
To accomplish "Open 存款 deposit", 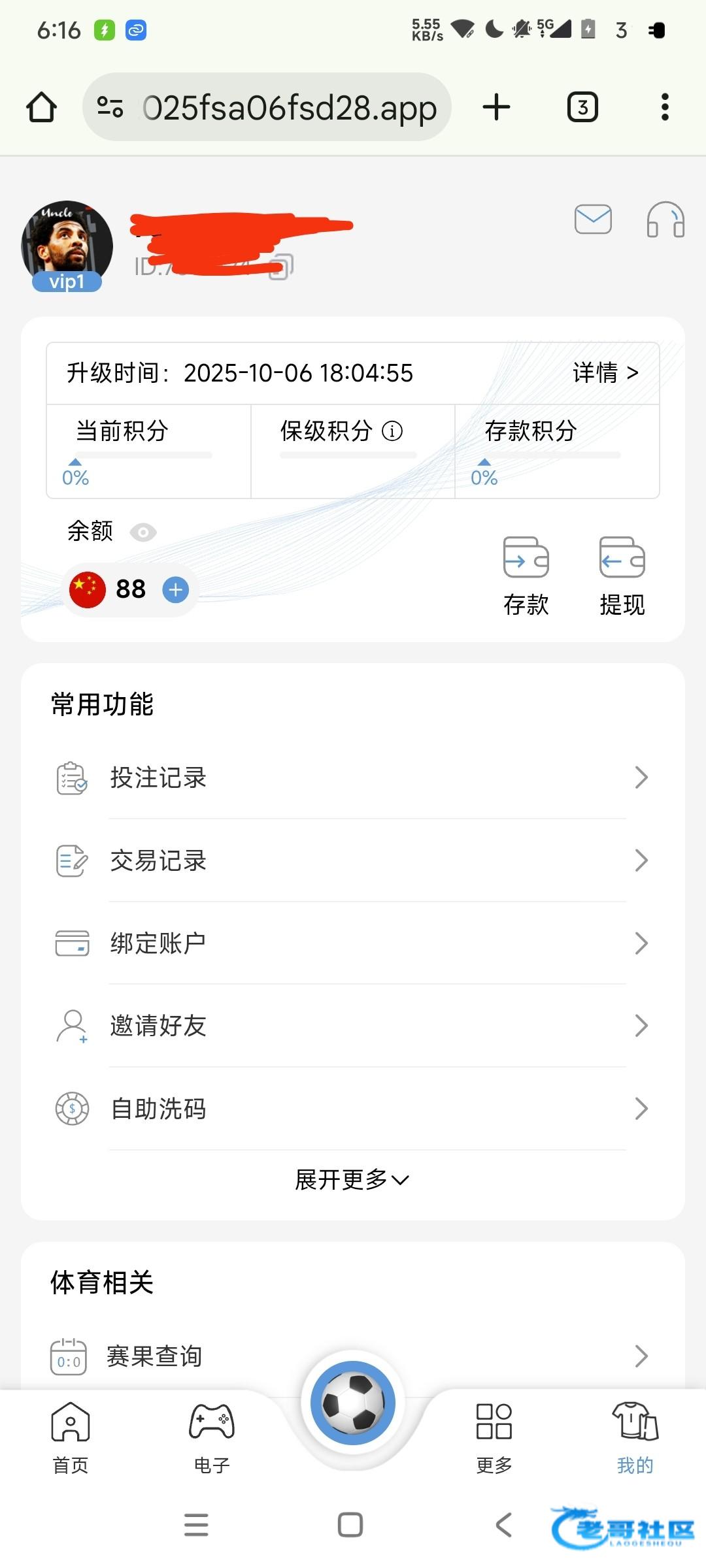I will 526,576.
